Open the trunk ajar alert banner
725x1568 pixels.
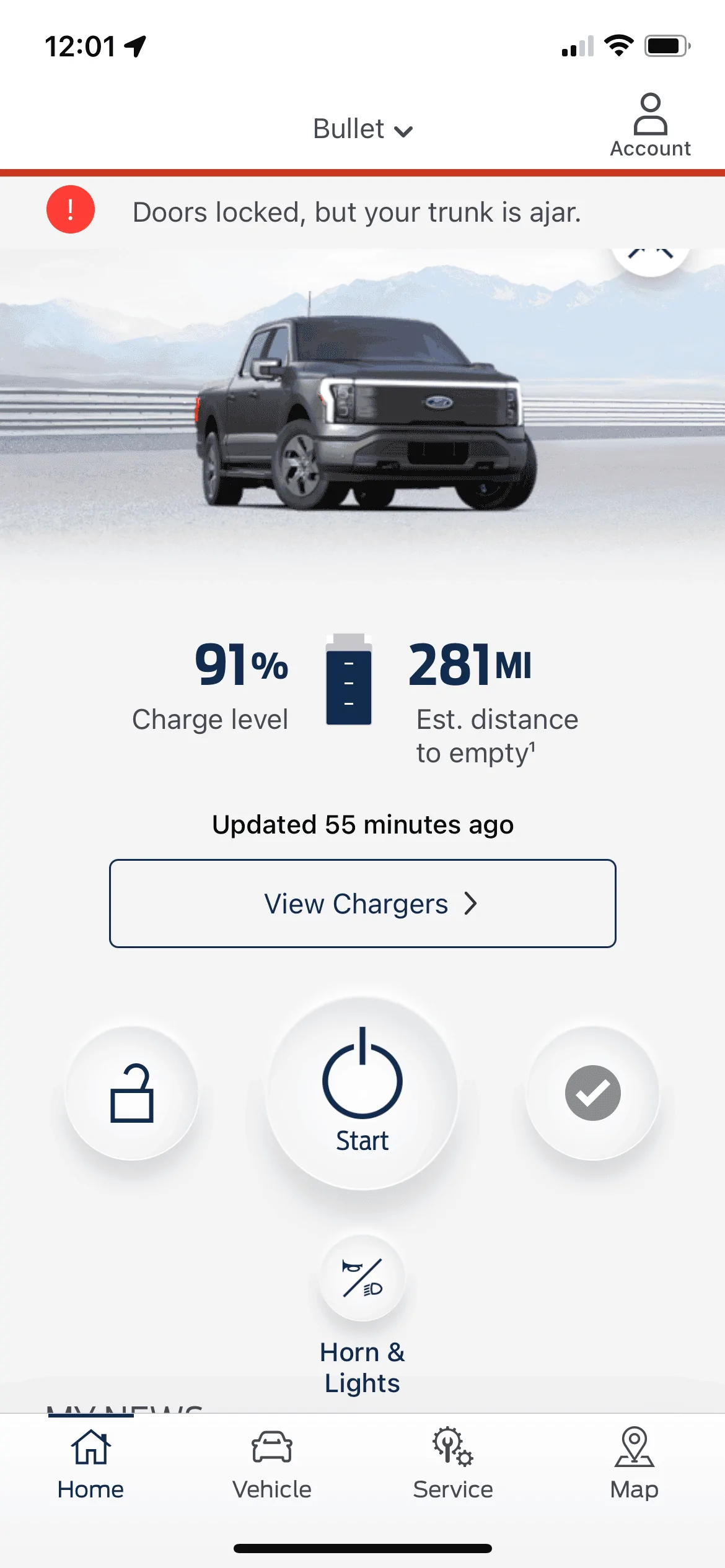(356, 212)
